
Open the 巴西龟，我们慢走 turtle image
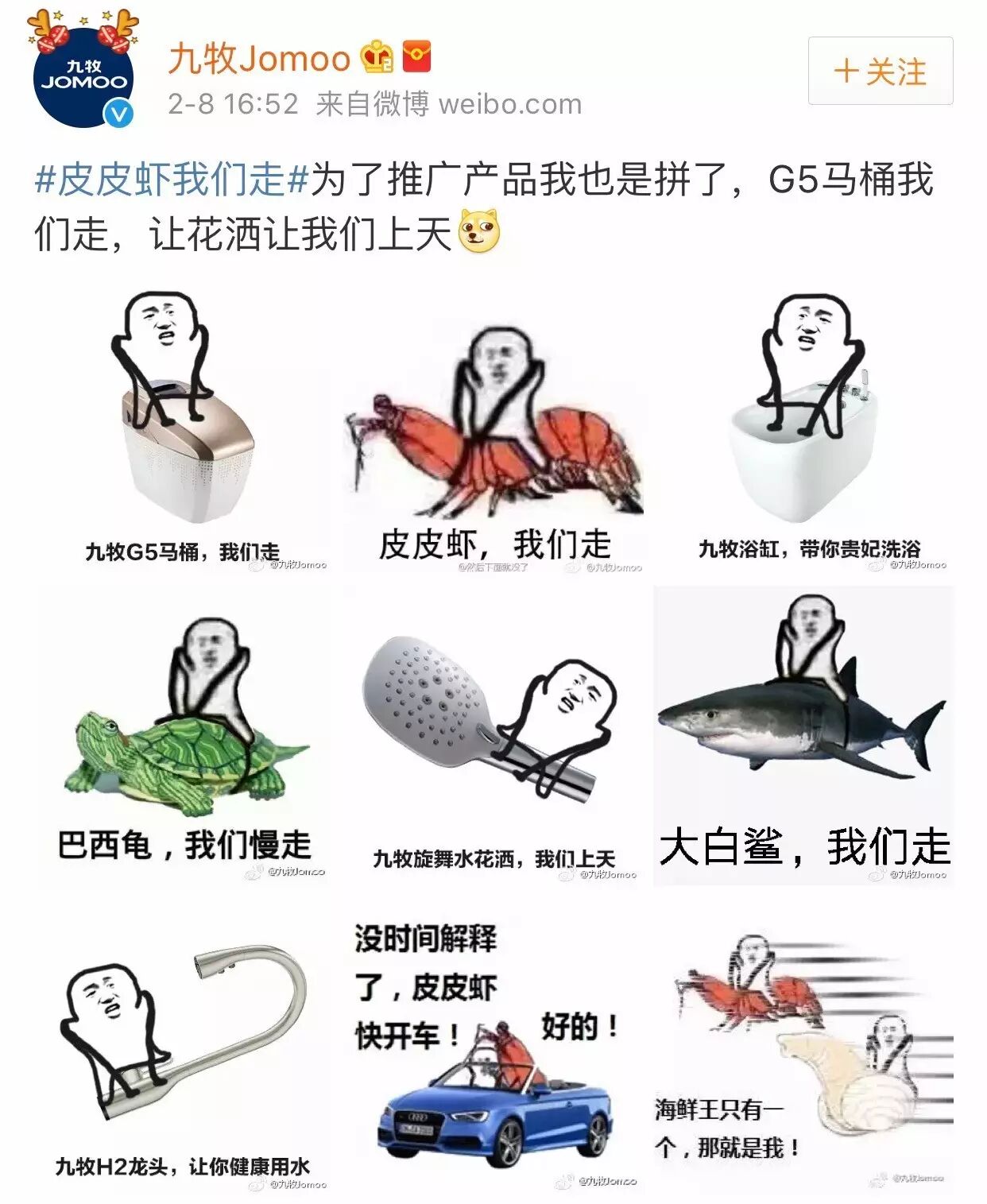tap(184, 737)
